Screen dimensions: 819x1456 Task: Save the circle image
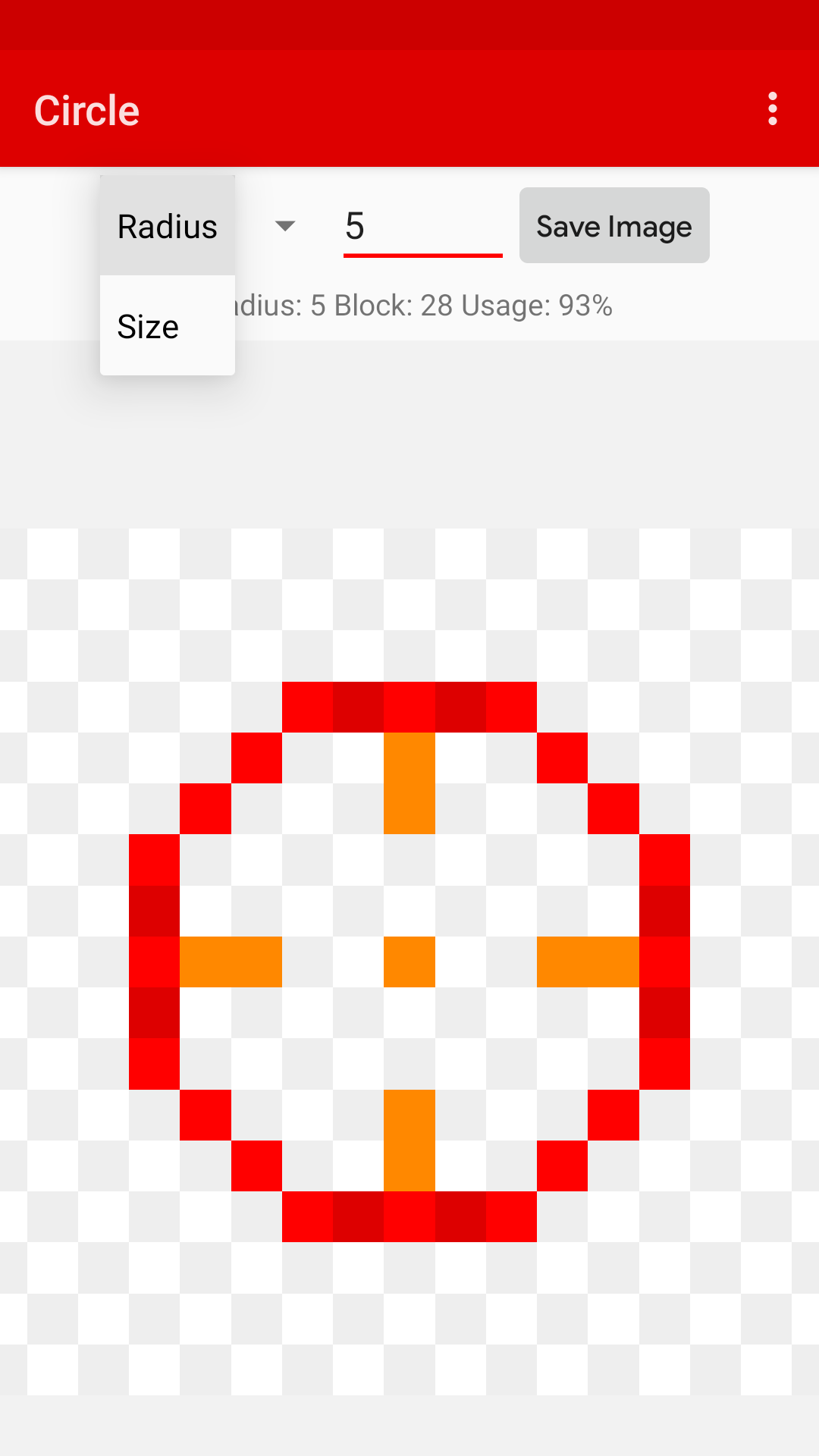[x=613, y=226]
